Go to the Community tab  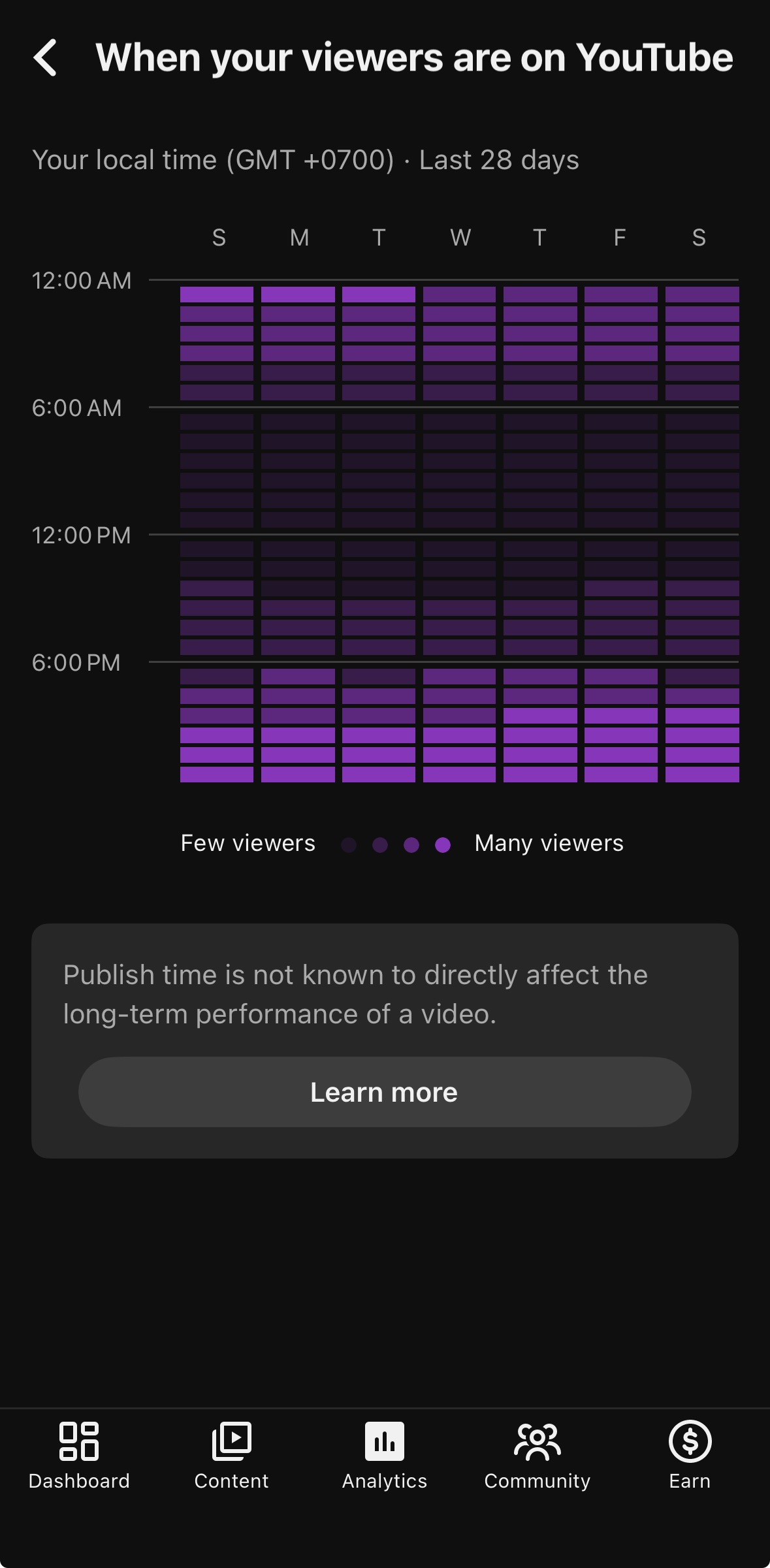click(x=537, y=1456)
